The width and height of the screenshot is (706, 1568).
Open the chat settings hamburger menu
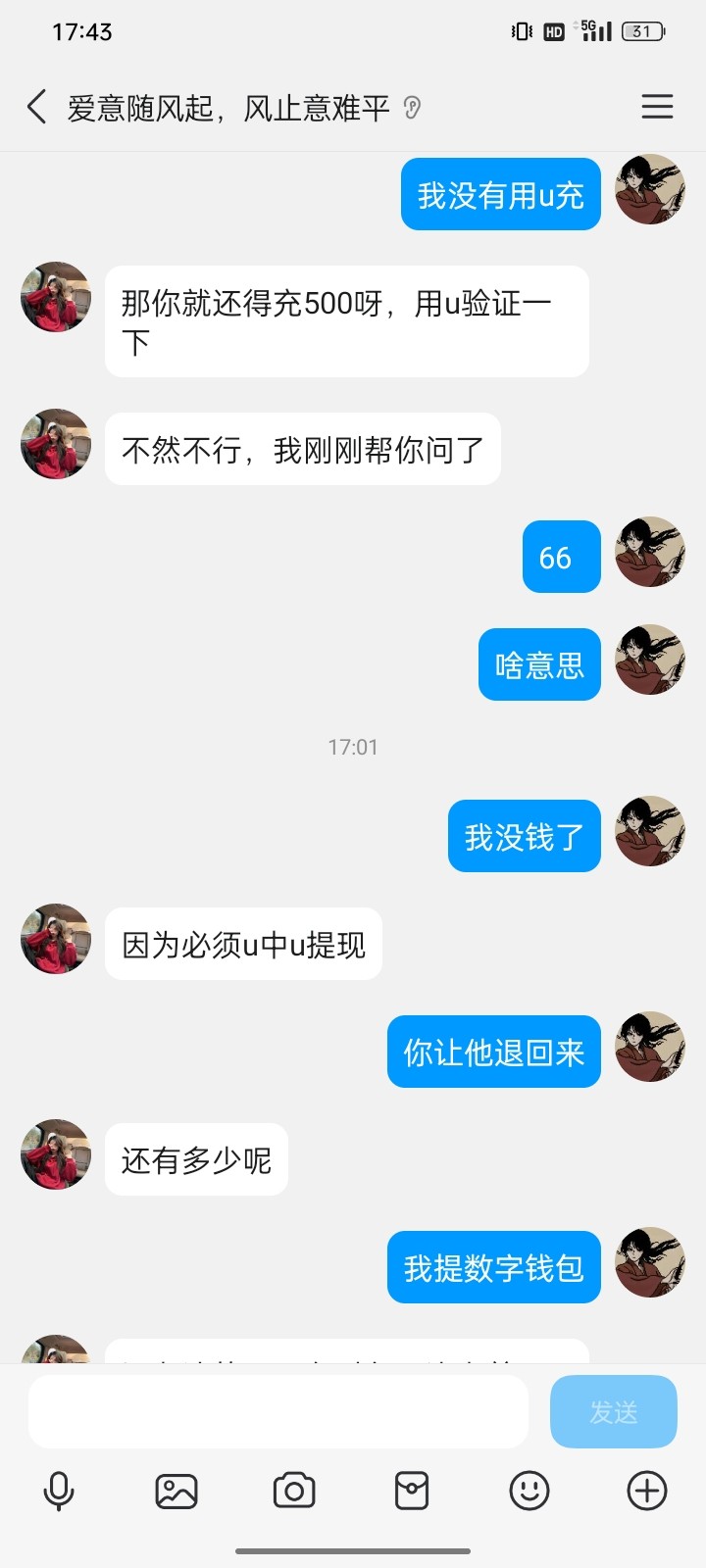[657, 106]
